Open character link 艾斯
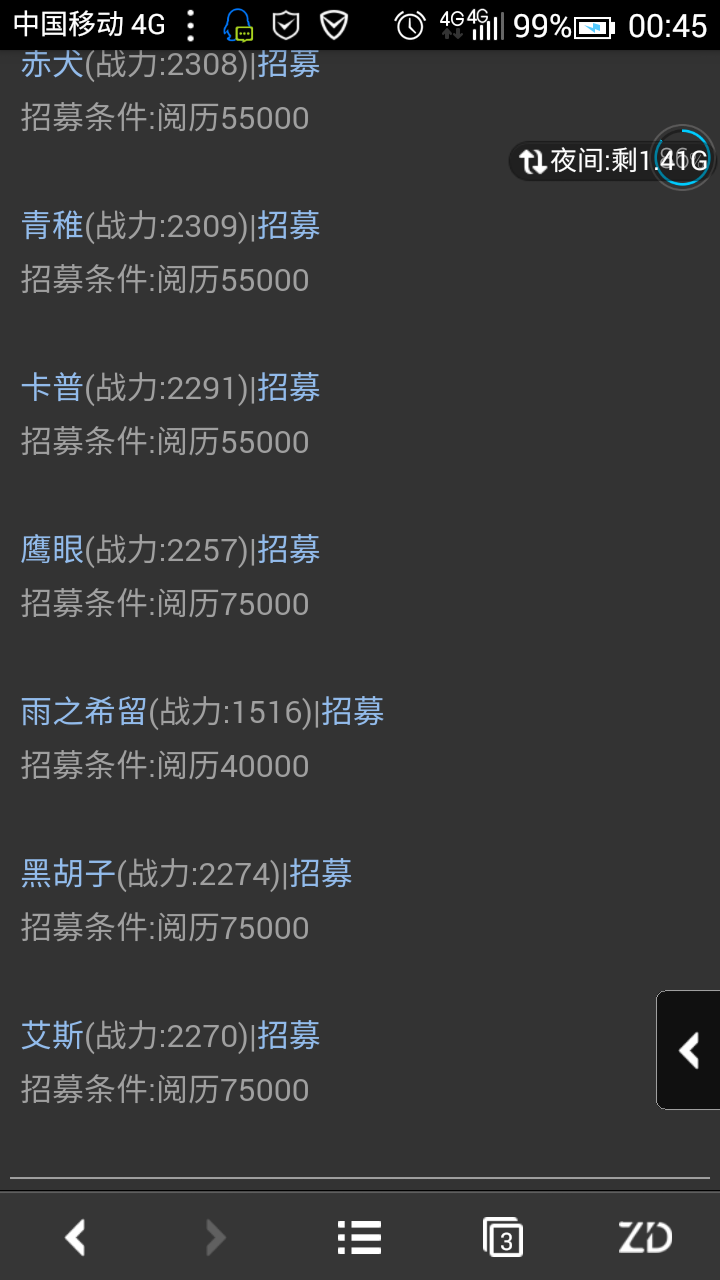Screen dimensions: 720x1280 (x=52, y=1036)
